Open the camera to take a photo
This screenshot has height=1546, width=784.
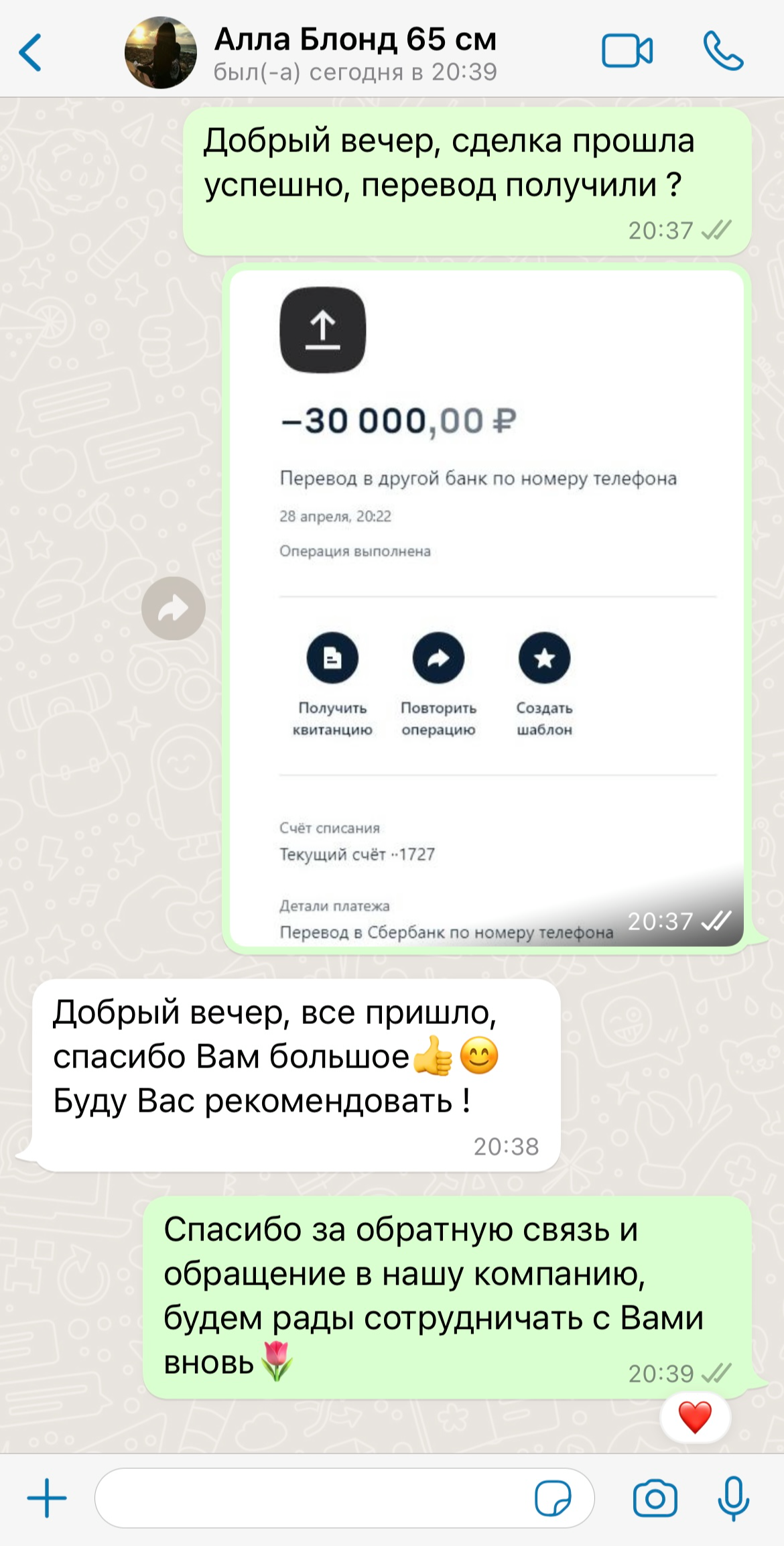pos(655,1498)
